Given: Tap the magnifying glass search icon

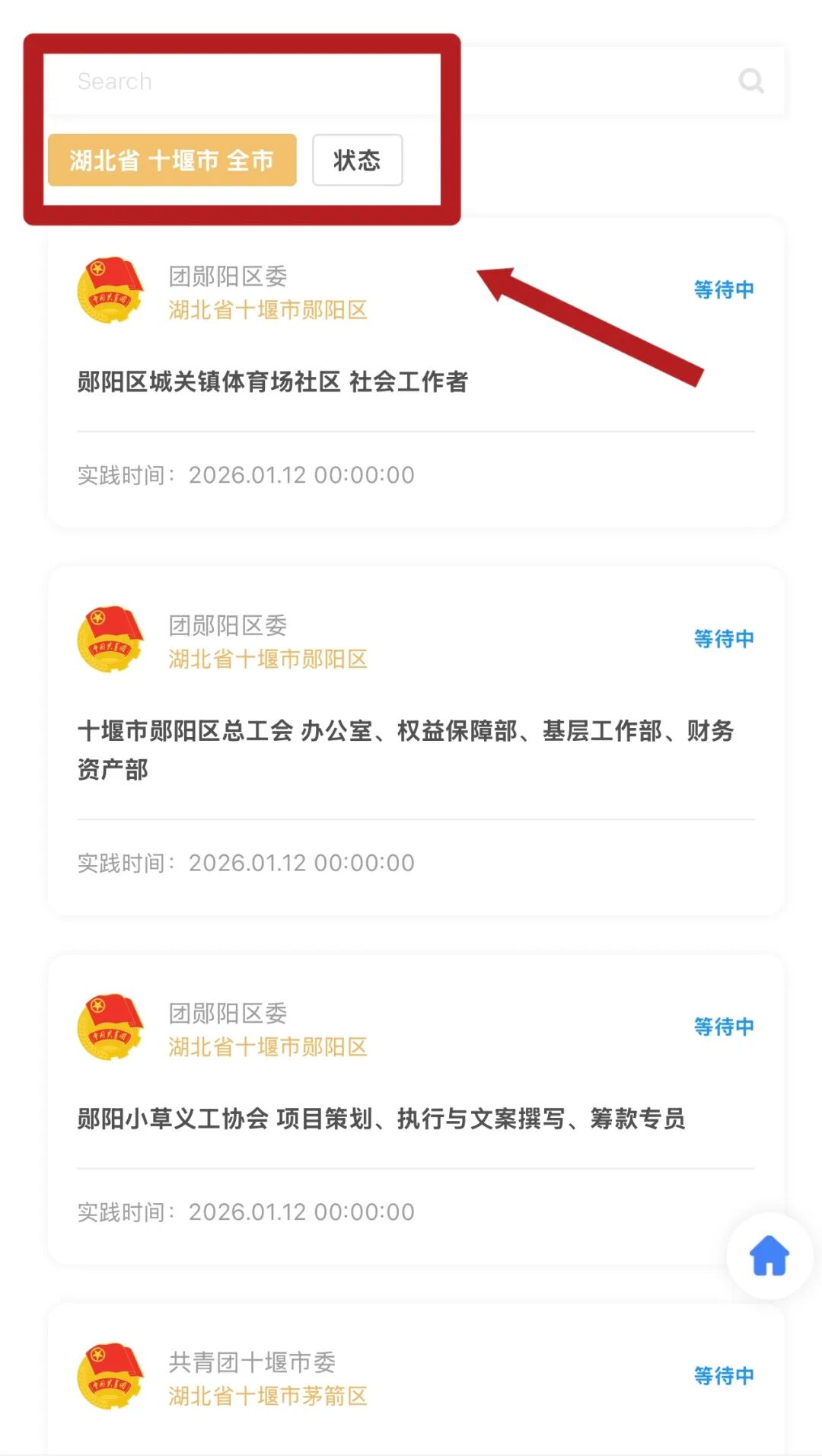Looking at the screenshot, I should (x=753, y=81).
